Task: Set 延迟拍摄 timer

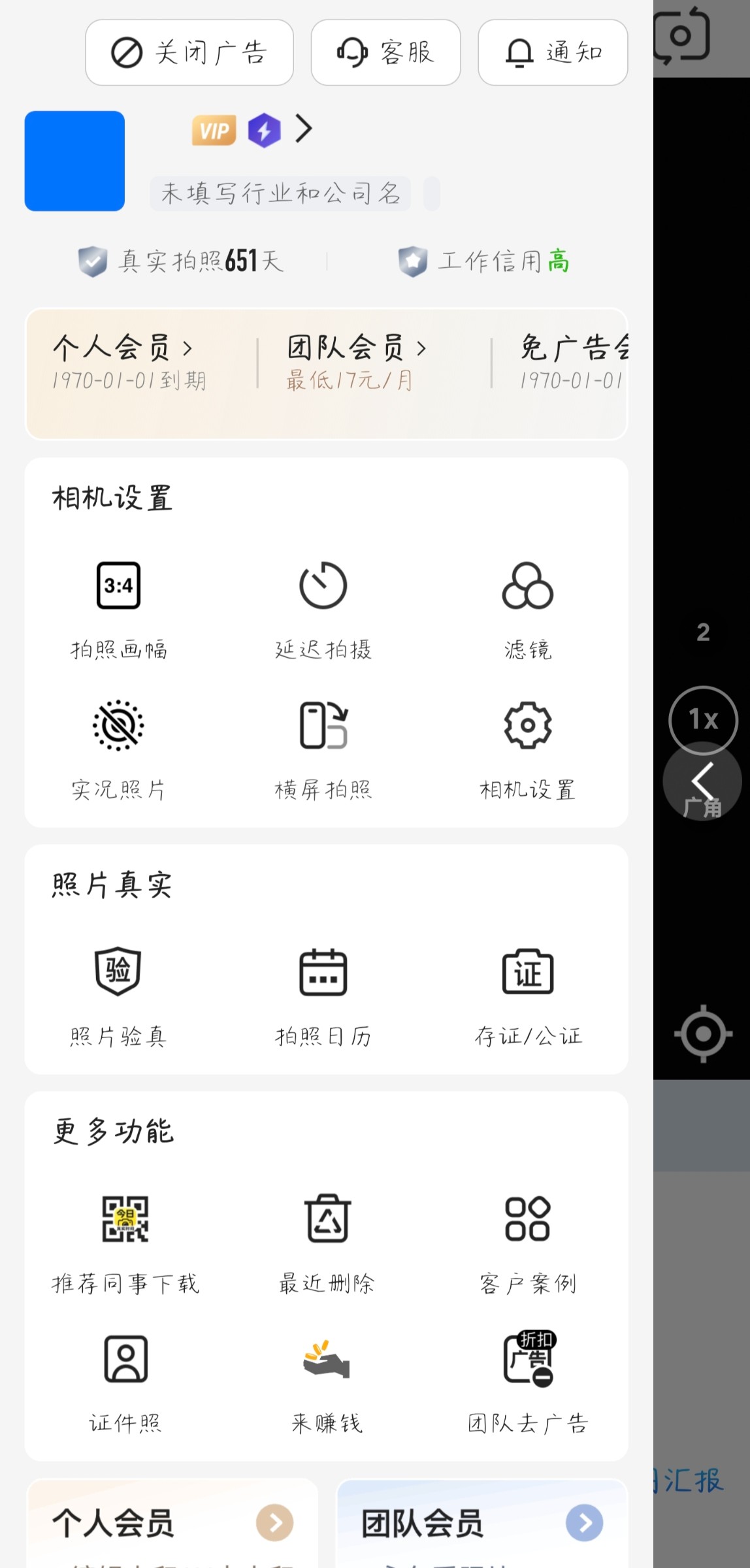Action: (323, 608)
